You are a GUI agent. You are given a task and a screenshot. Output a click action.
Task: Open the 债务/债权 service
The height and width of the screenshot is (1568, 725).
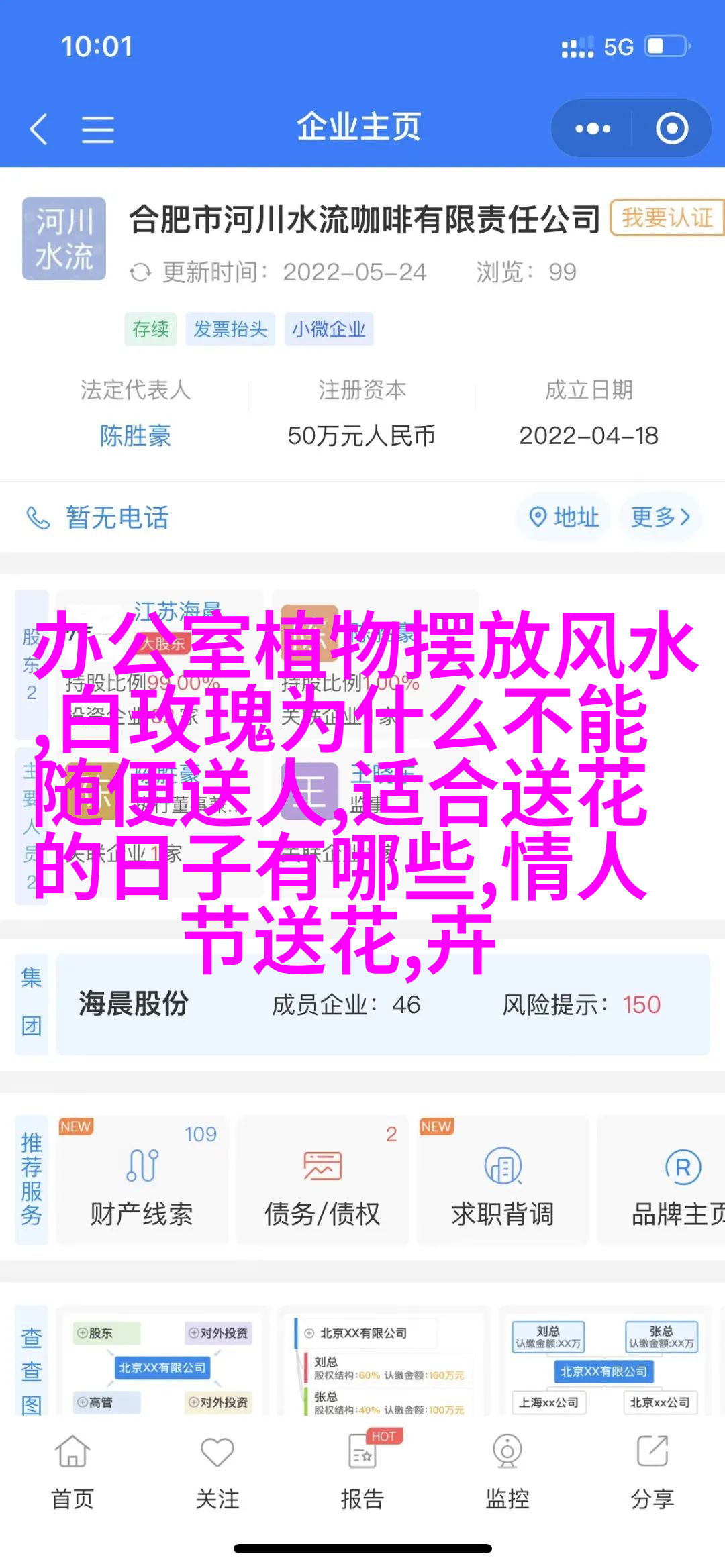(322, 1182)
